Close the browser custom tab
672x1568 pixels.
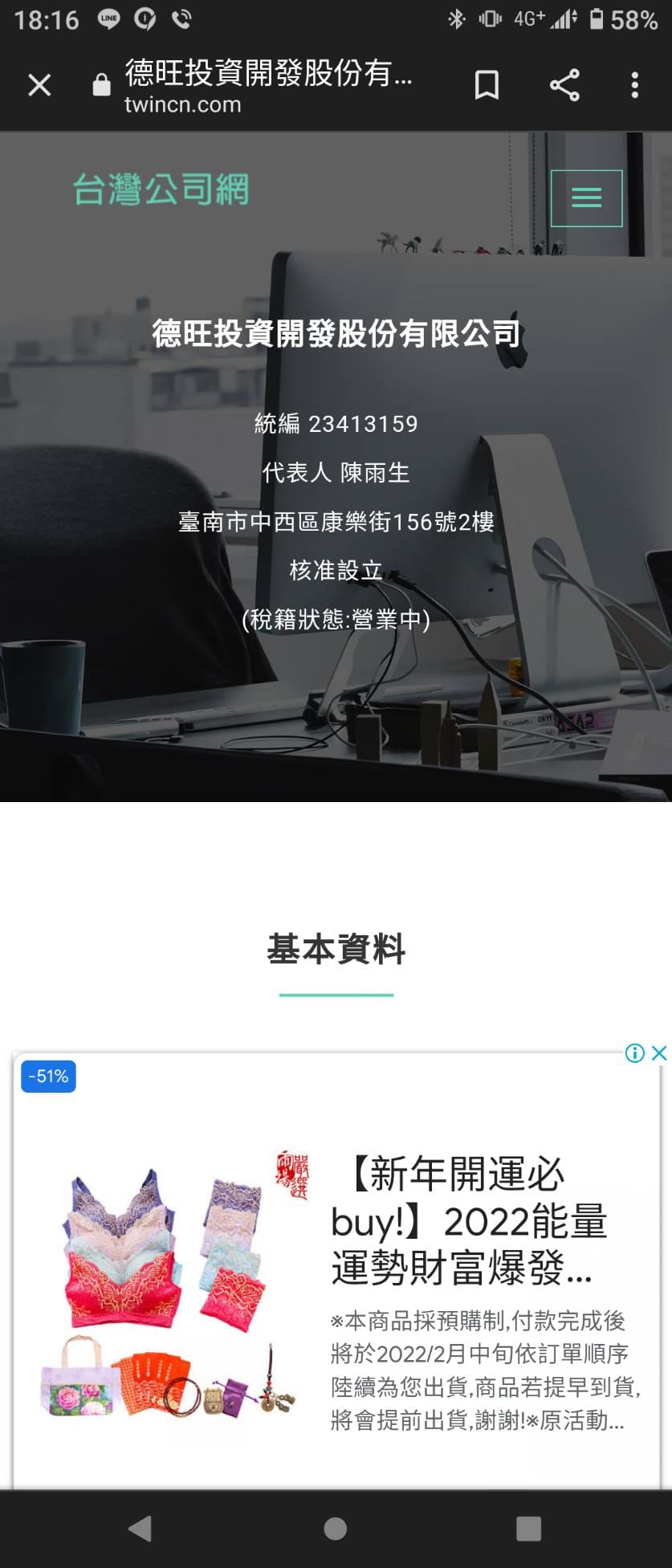(39, 85)
